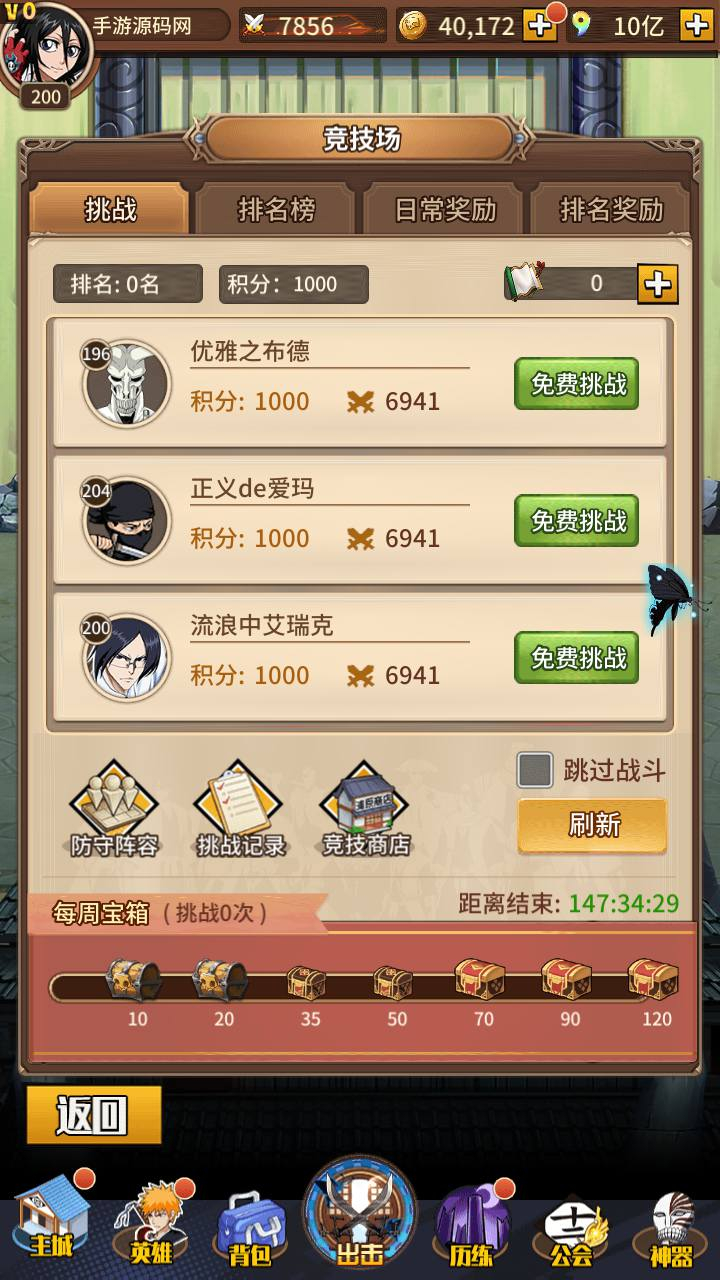The height and width of the screenshot is (1280, 720).
Task: Challenge 优雅之布德 with 免费挑战
Action: (577, 384)
